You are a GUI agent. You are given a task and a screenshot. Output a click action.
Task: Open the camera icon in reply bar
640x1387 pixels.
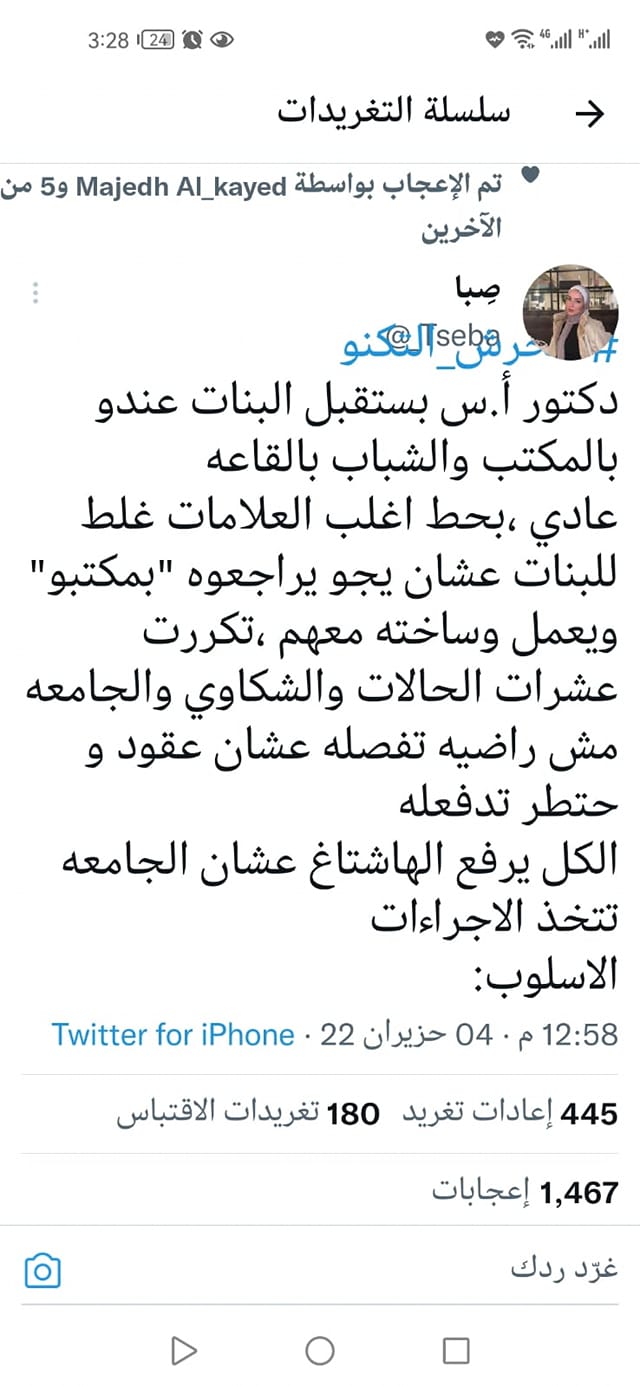(x=42, y=1271)
